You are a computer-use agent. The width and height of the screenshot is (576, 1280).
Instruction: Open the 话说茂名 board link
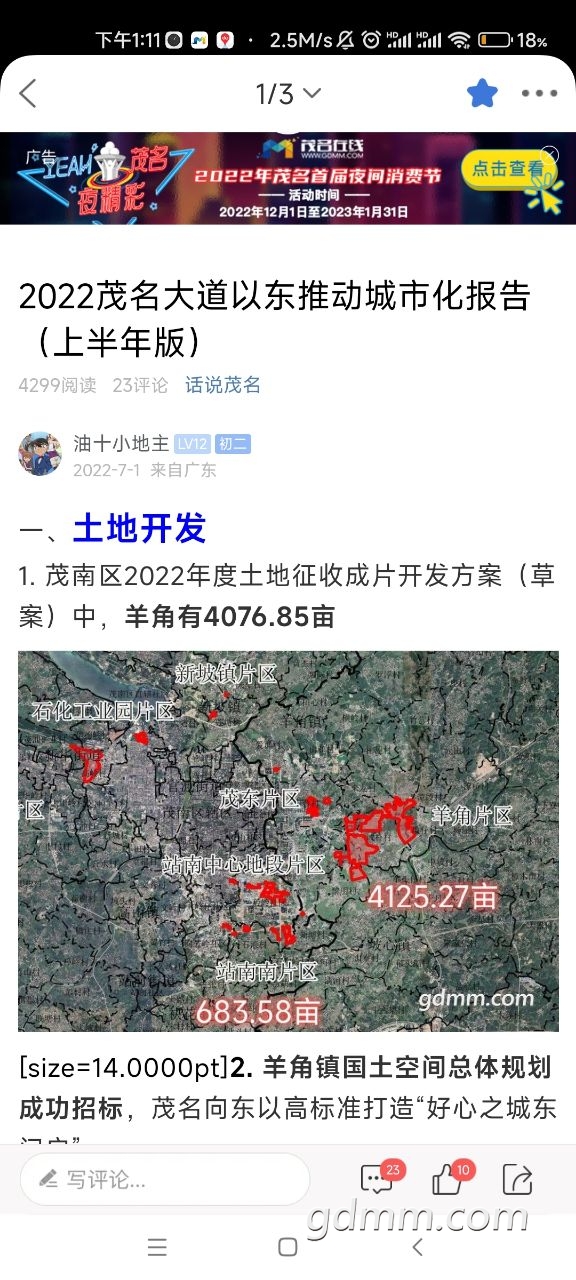(x=222, y=385)
